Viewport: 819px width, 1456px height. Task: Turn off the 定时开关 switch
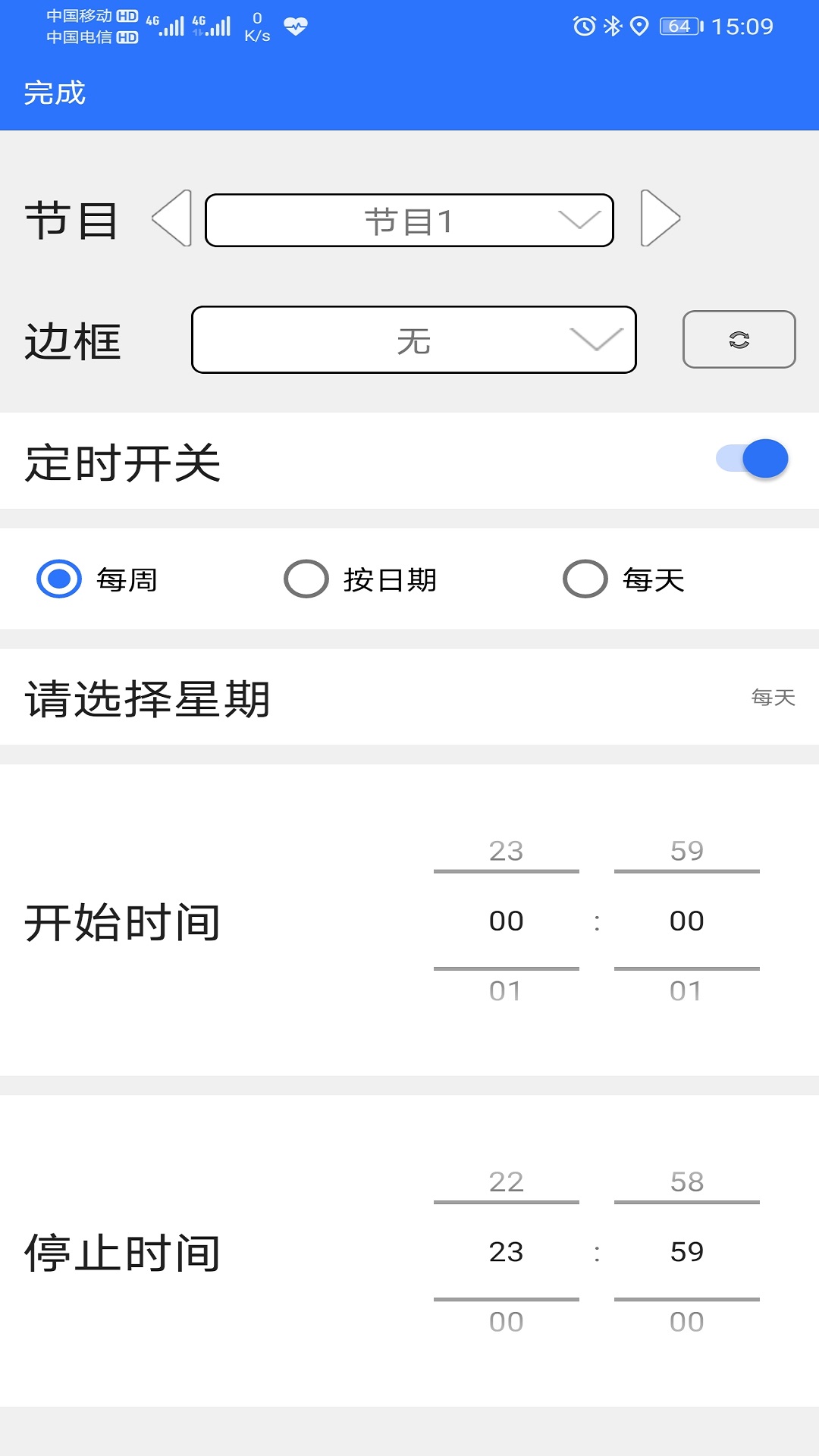click(753, 459)
